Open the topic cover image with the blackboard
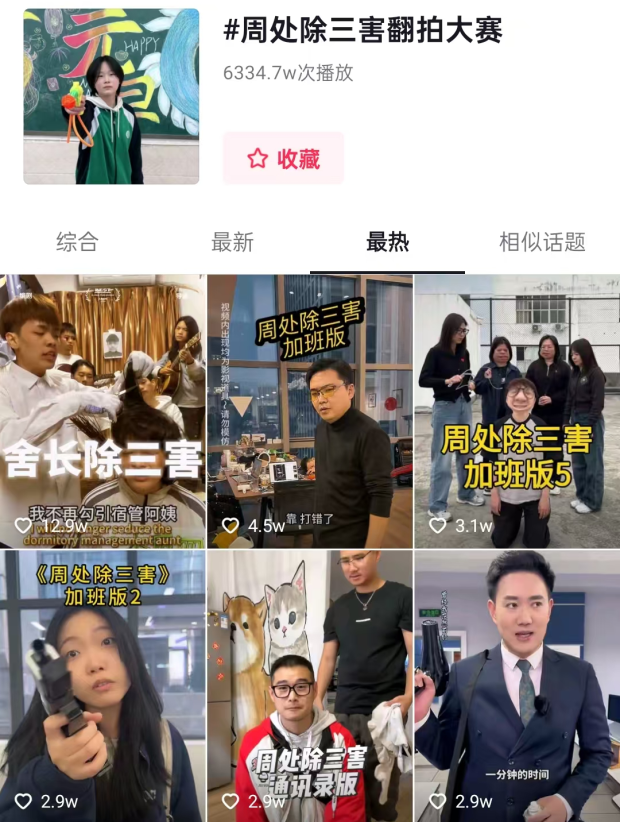This screenshot has height=822, width=620. (x=111, y=96)
